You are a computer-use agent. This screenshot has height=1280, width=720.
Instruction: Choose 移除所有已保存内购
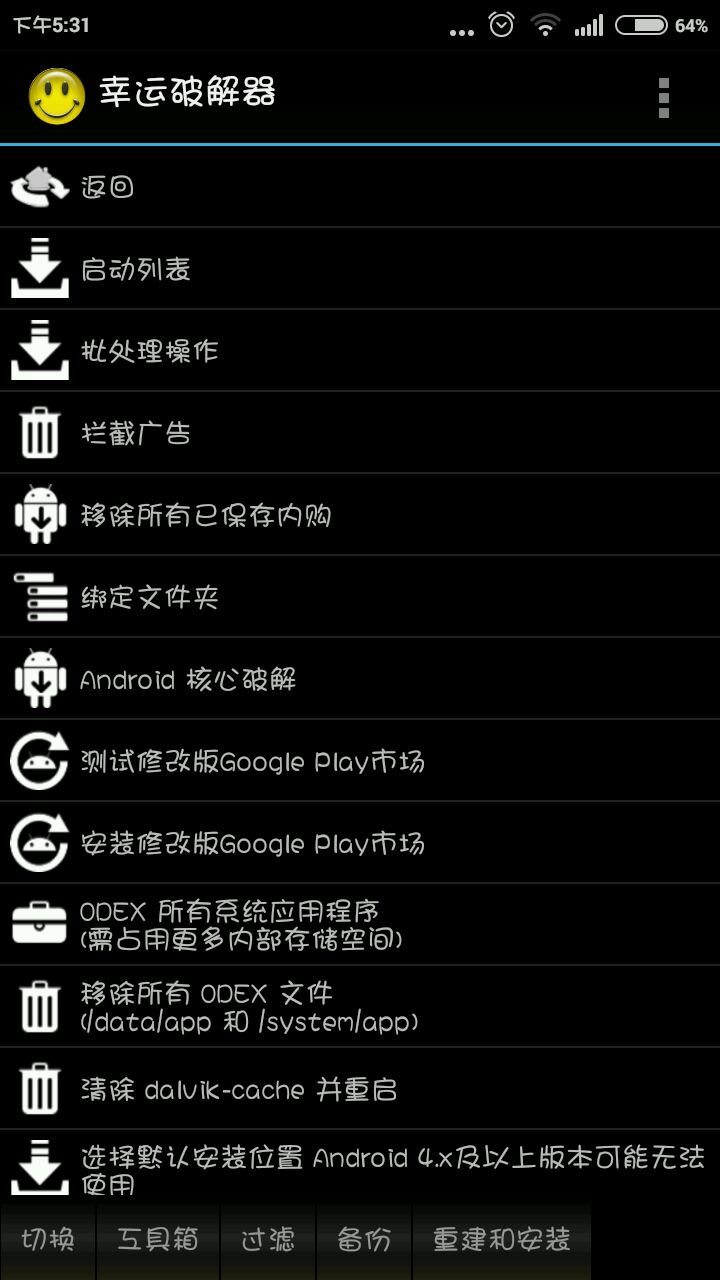click(360, 515)
